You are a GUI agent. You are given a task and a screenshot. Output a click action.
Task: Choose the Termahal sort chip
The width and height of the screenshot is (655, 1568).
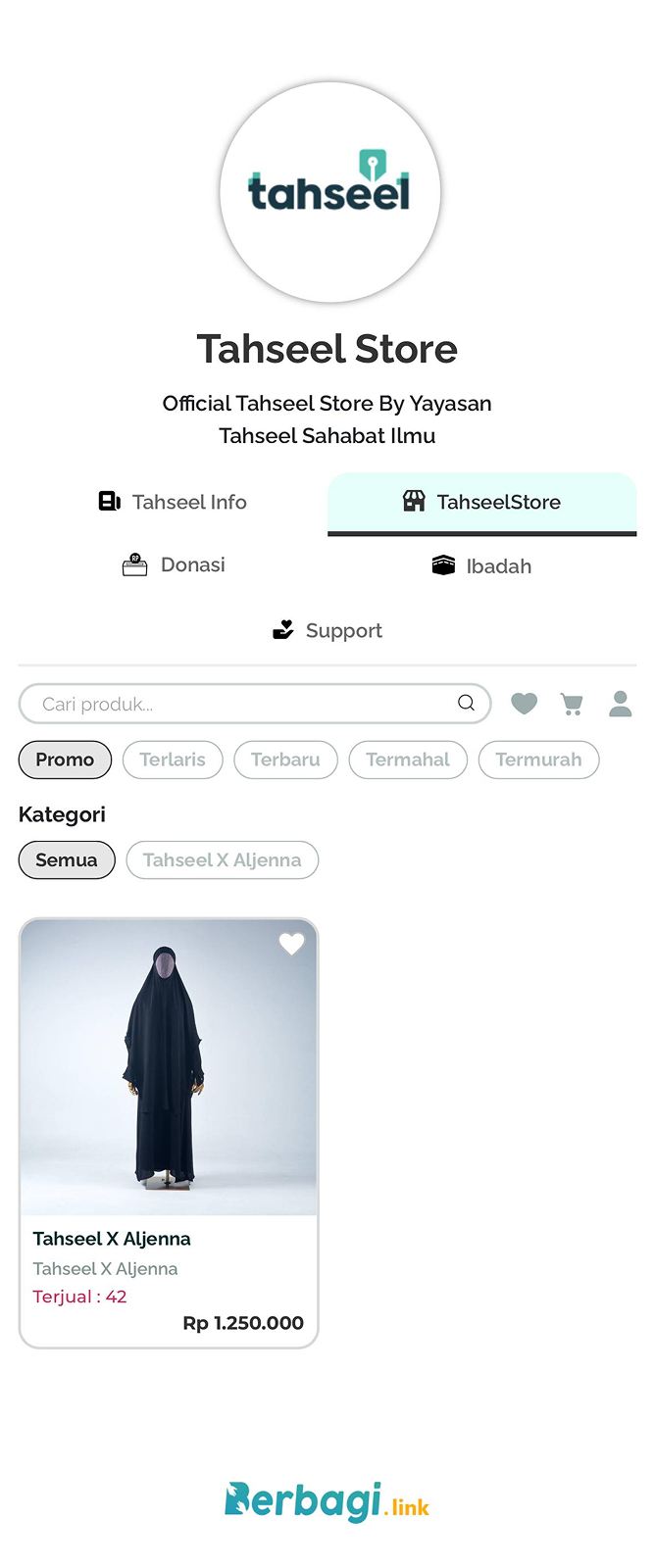tap(408, 759)
